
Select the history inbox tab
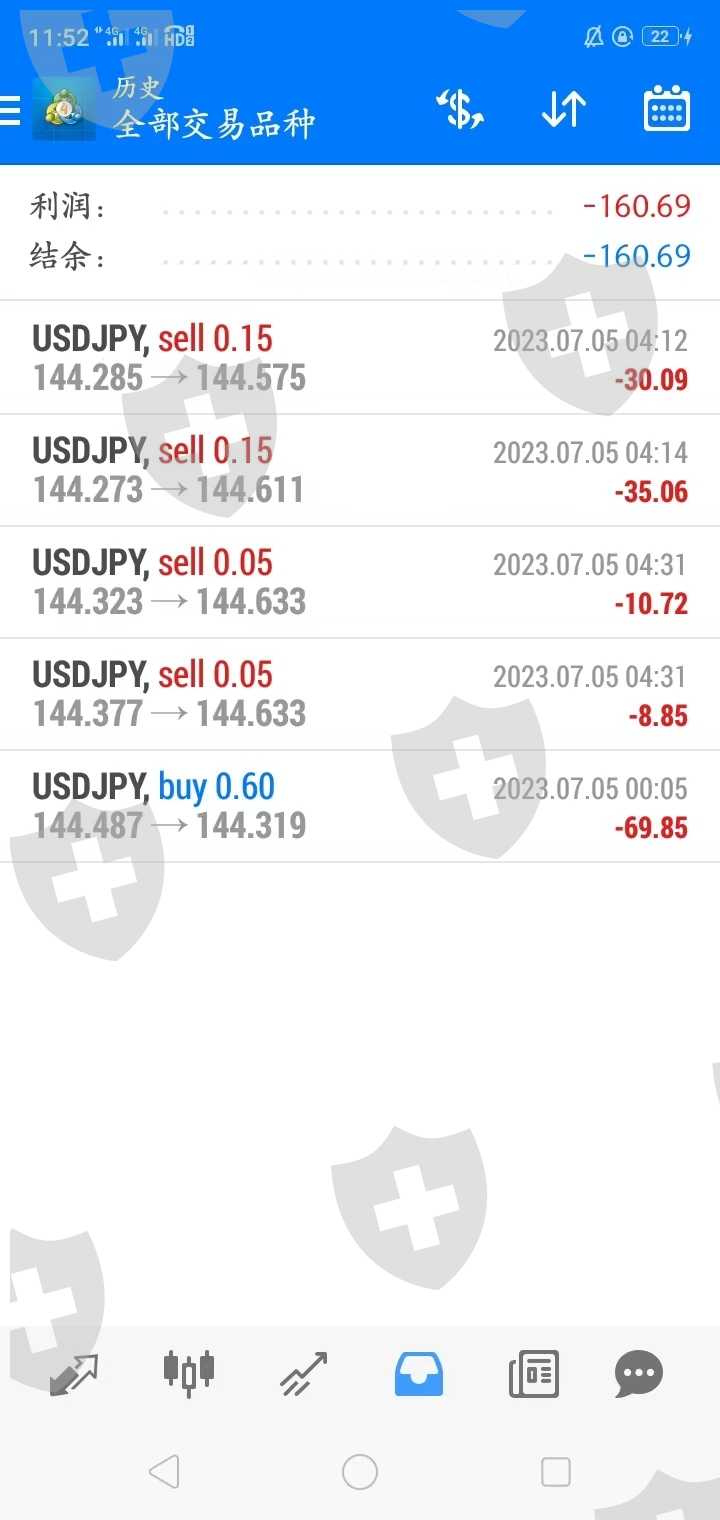pyautogui.click(x=419, y=1374)
